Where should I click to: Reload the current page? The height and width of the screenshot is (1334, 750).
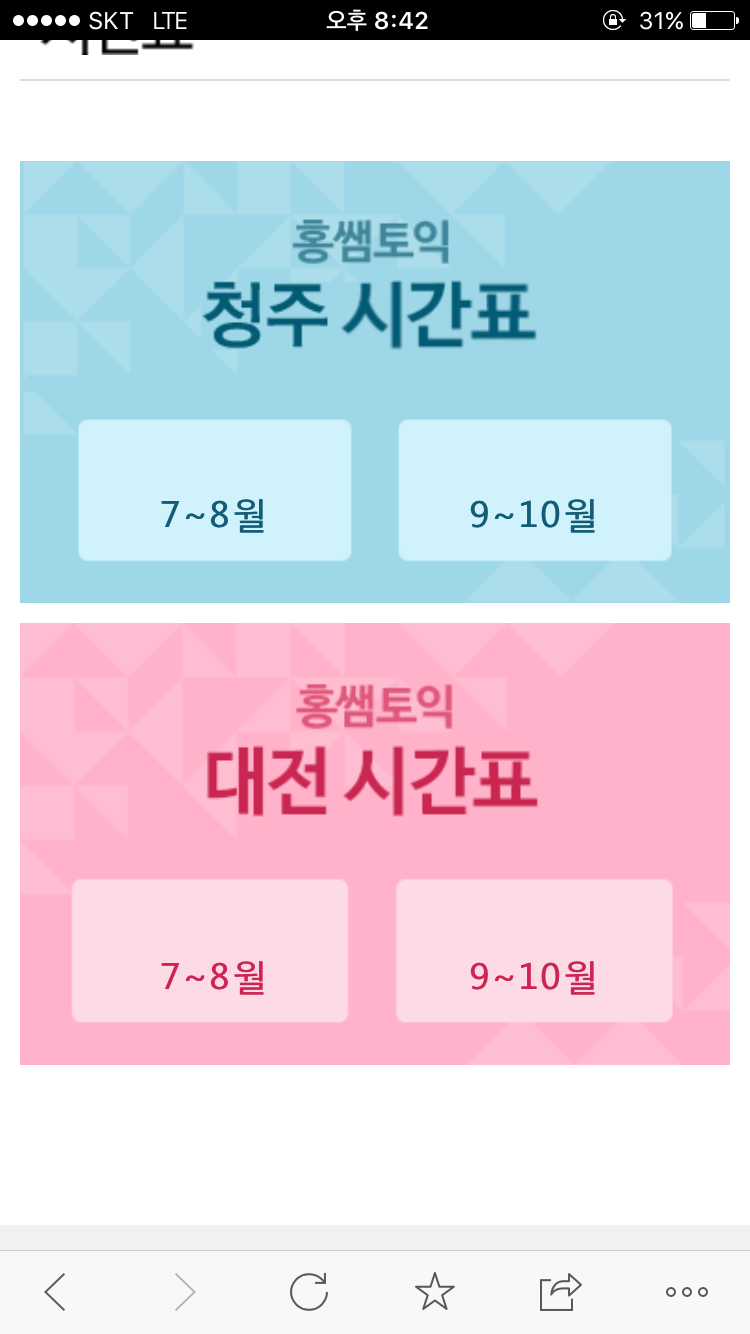pyautogui.click(x=309, y=1292)
